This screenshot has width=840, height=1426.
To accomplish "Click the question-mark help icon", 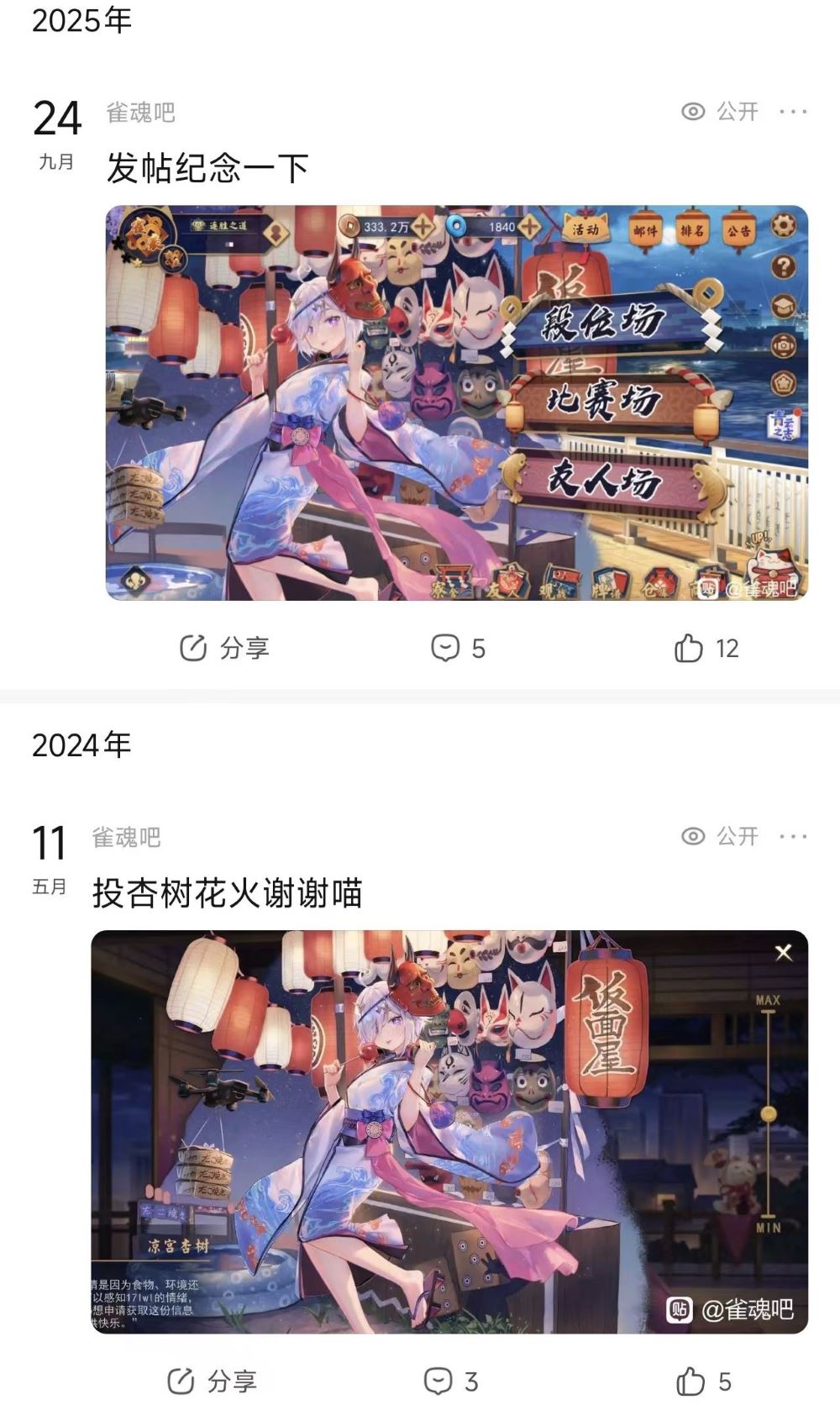I will 782,266.
